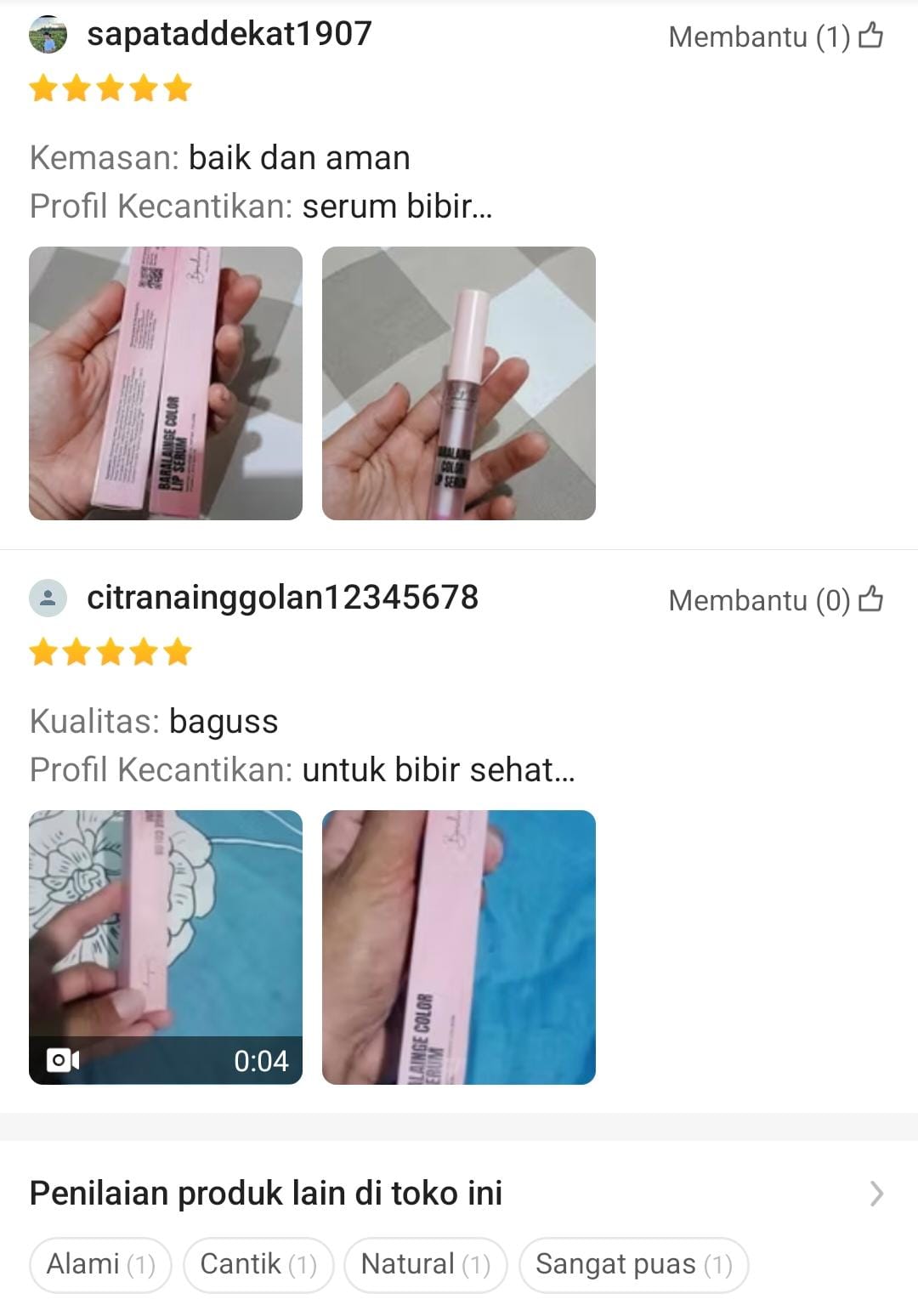Filter reviews by Sangat puas chip

click(x=633, y=1264)
